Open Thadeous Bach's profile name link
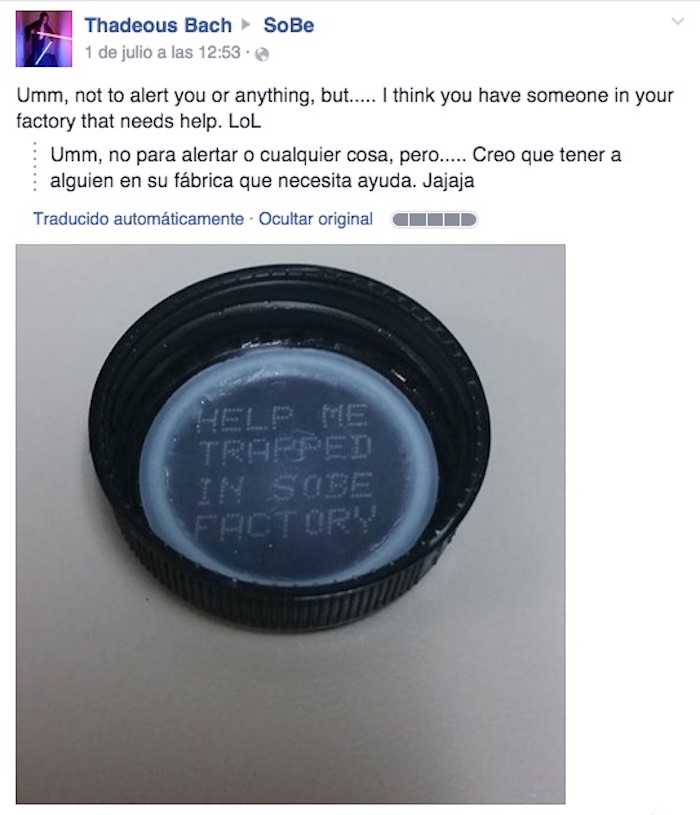 (x=157, y=25)
